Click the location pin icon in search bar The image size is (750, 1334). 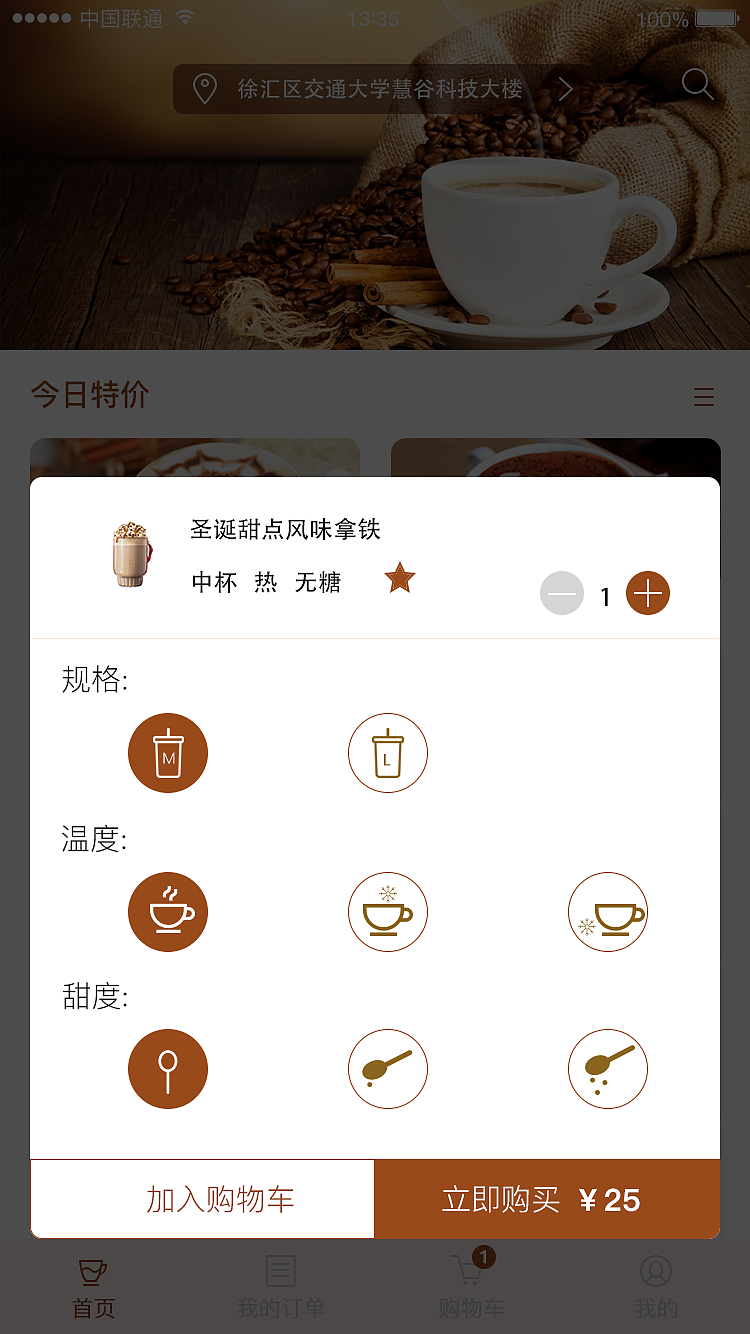coord(206,89)
